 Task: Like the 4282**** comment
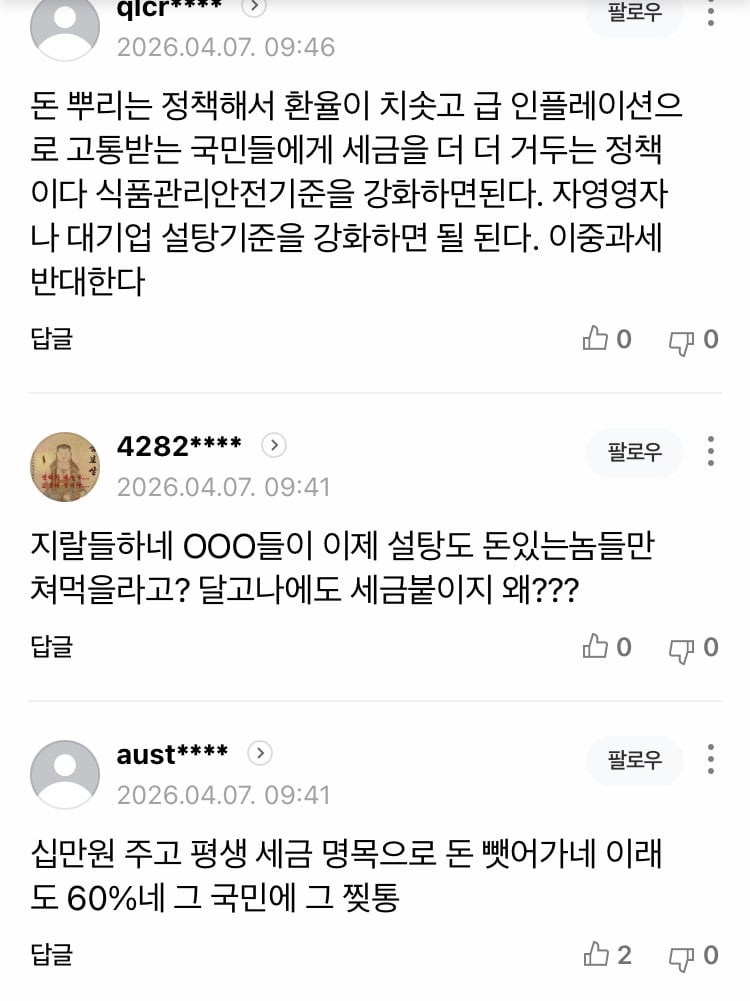(x=596, y=647)
